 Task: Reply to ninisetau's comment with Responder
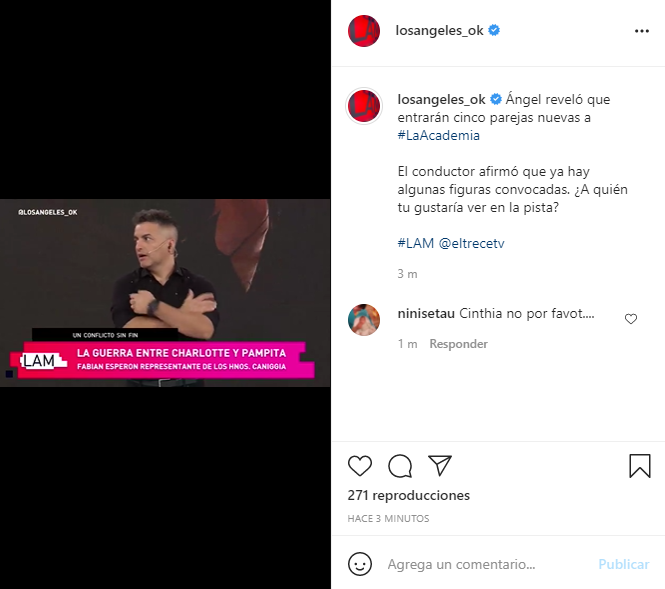(458, 344)
